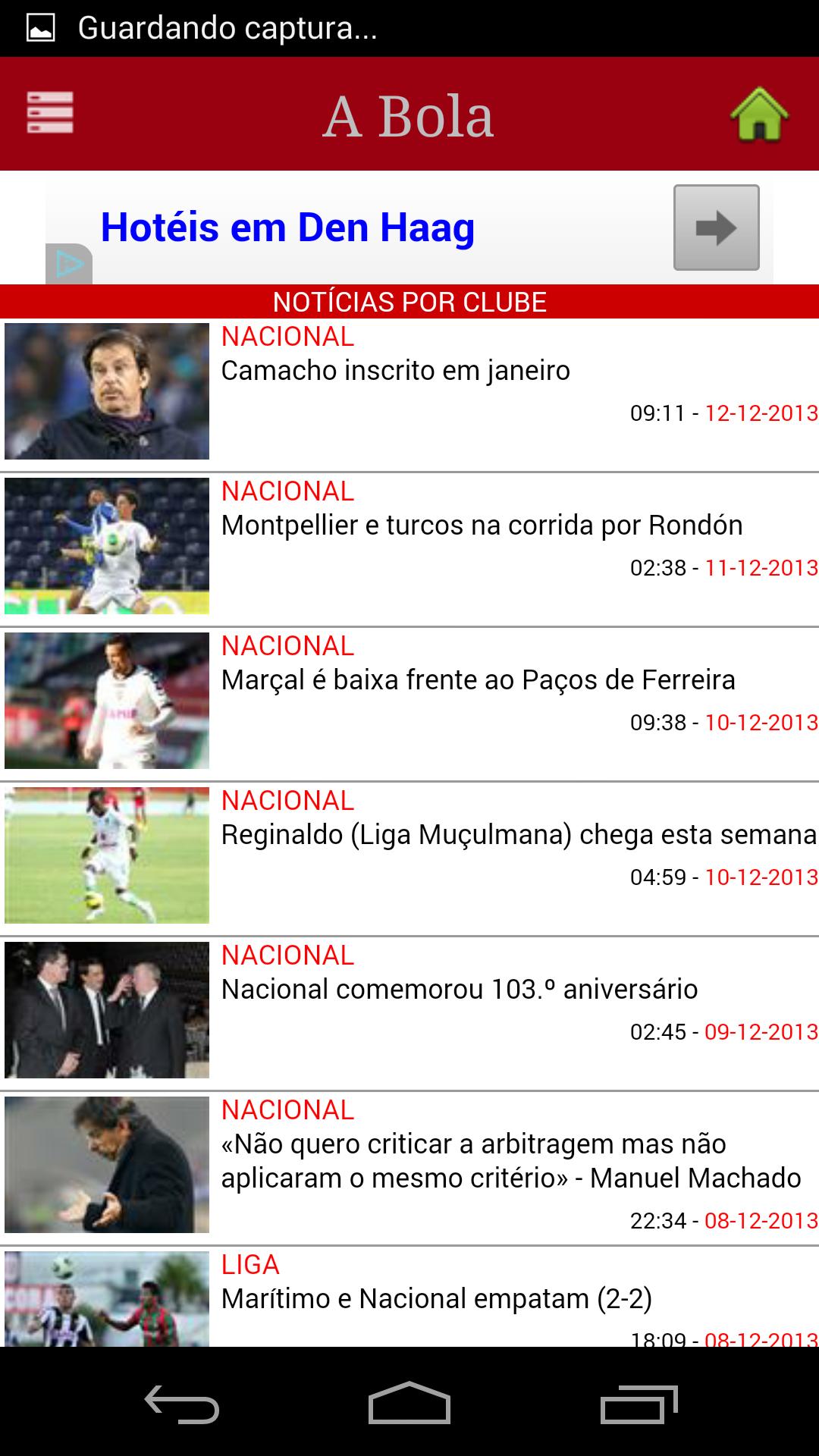The image size is (819, 1456).
Task: Tap the date 12-12-2013 on Camacho article
Action: tap(758, 415)
